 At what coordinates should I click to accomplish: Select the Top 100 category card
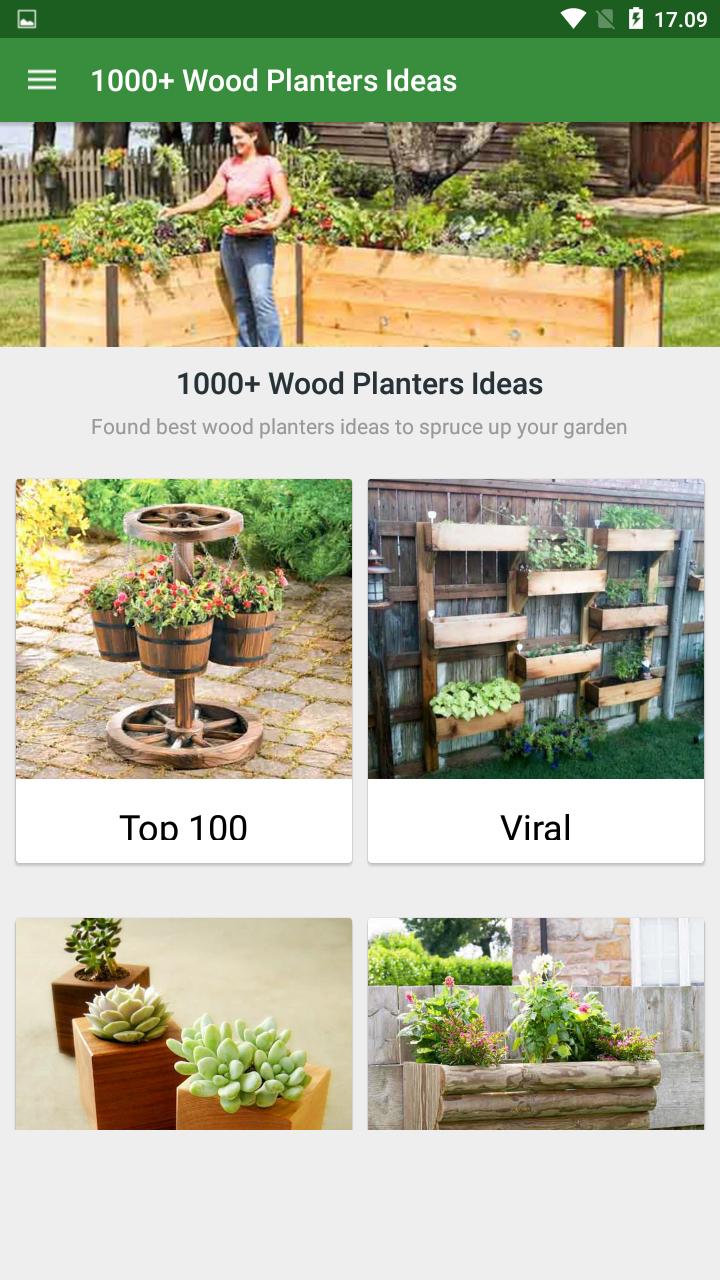(183, 668)
